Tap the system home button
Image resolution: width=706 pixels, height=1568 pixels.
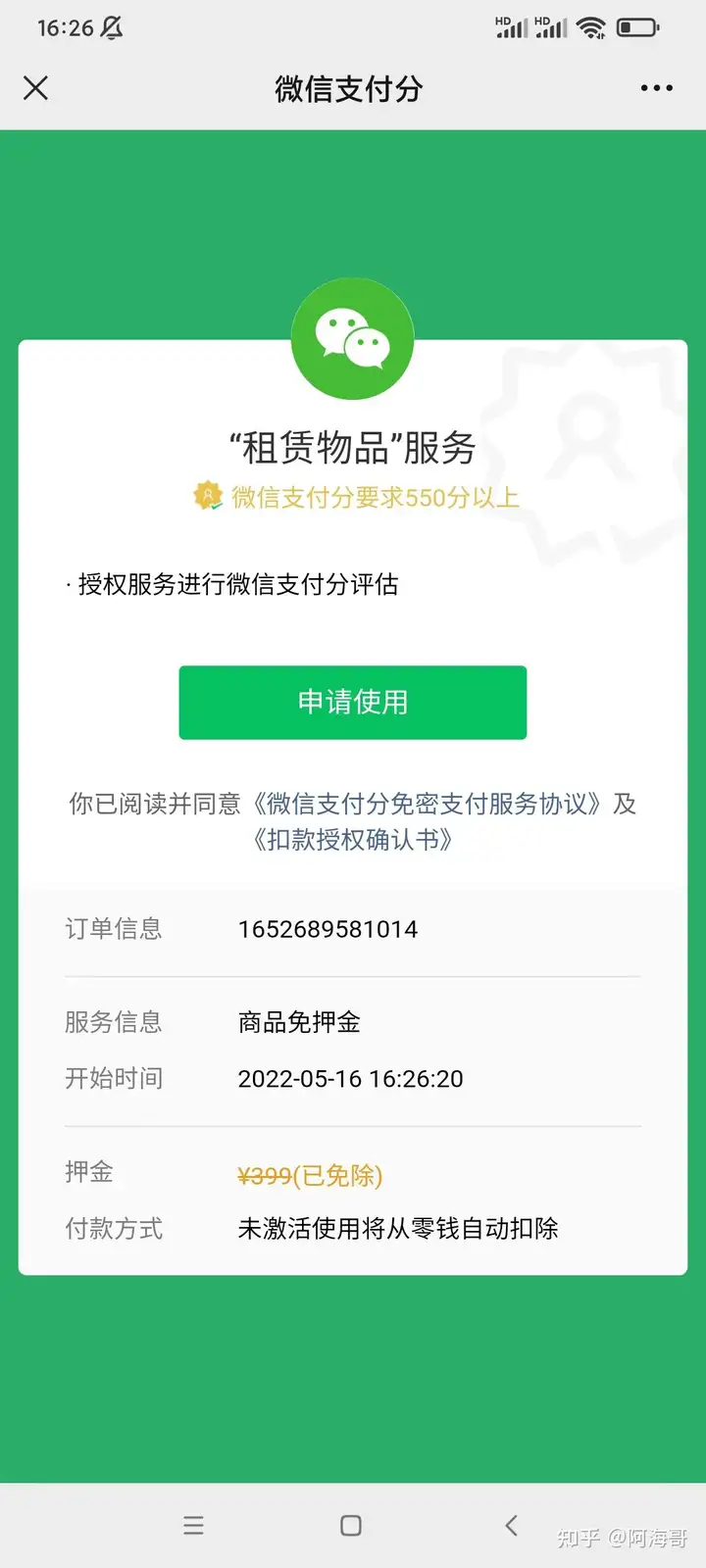point(351,1525)
